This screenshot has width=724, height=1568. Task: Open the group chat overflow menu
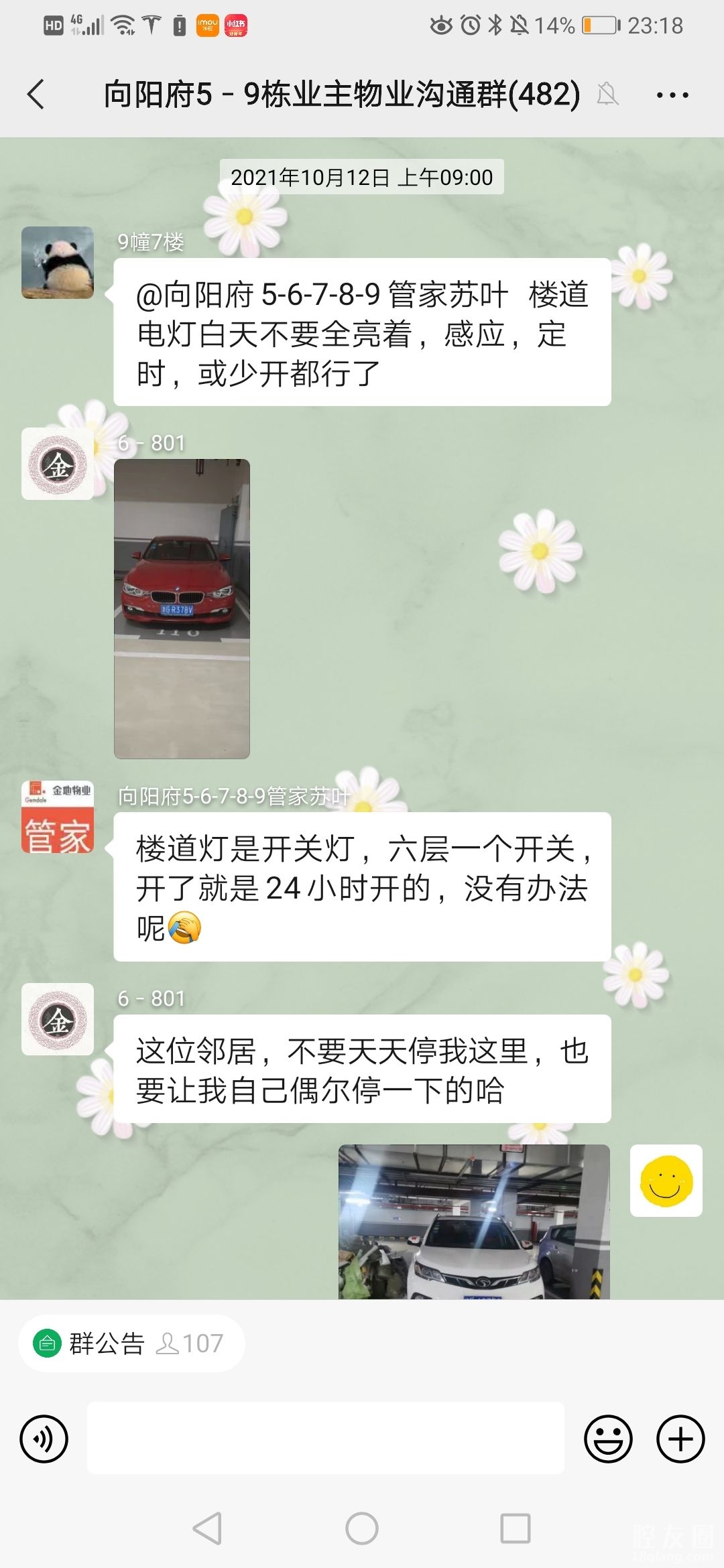672,95
